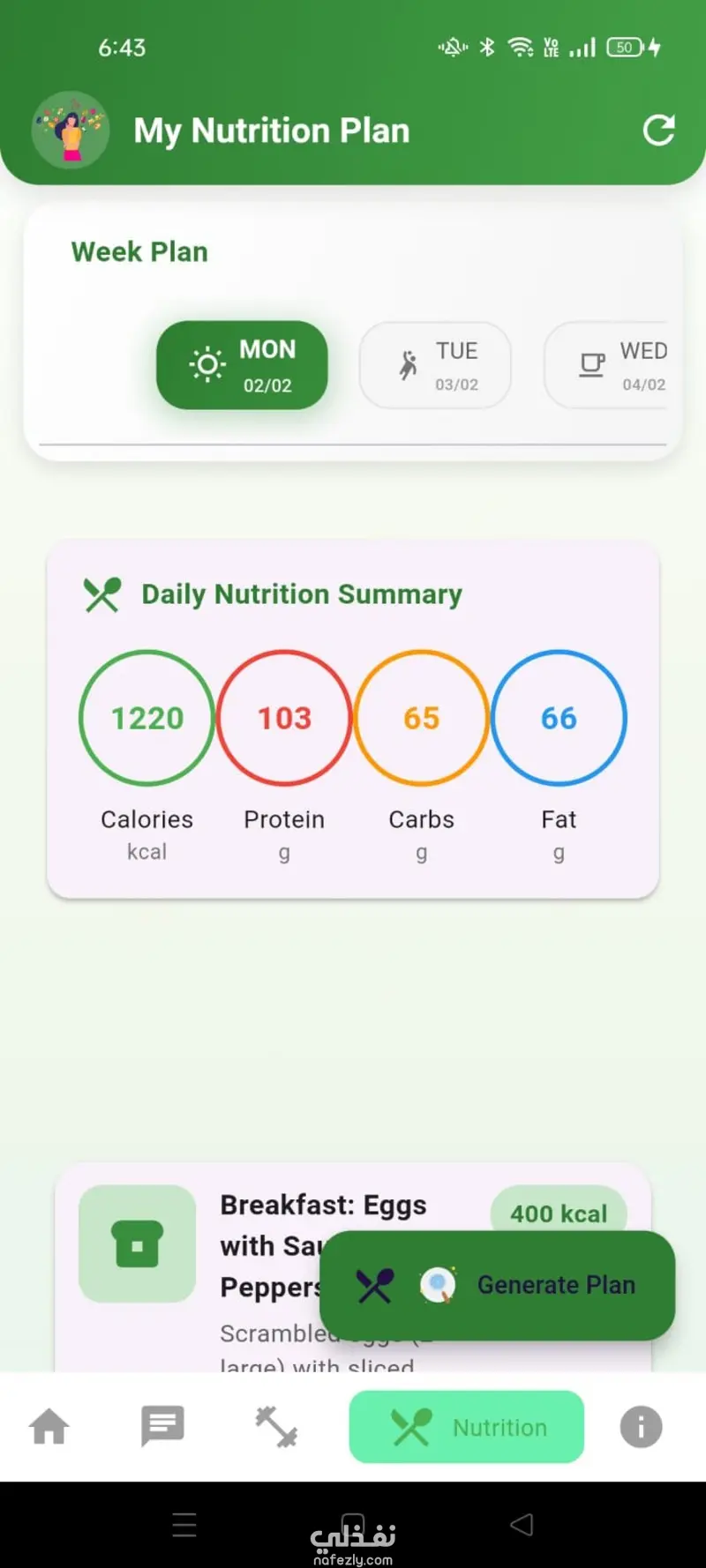
Task: Open recent apps from navigation bar
Action: 184,1525
